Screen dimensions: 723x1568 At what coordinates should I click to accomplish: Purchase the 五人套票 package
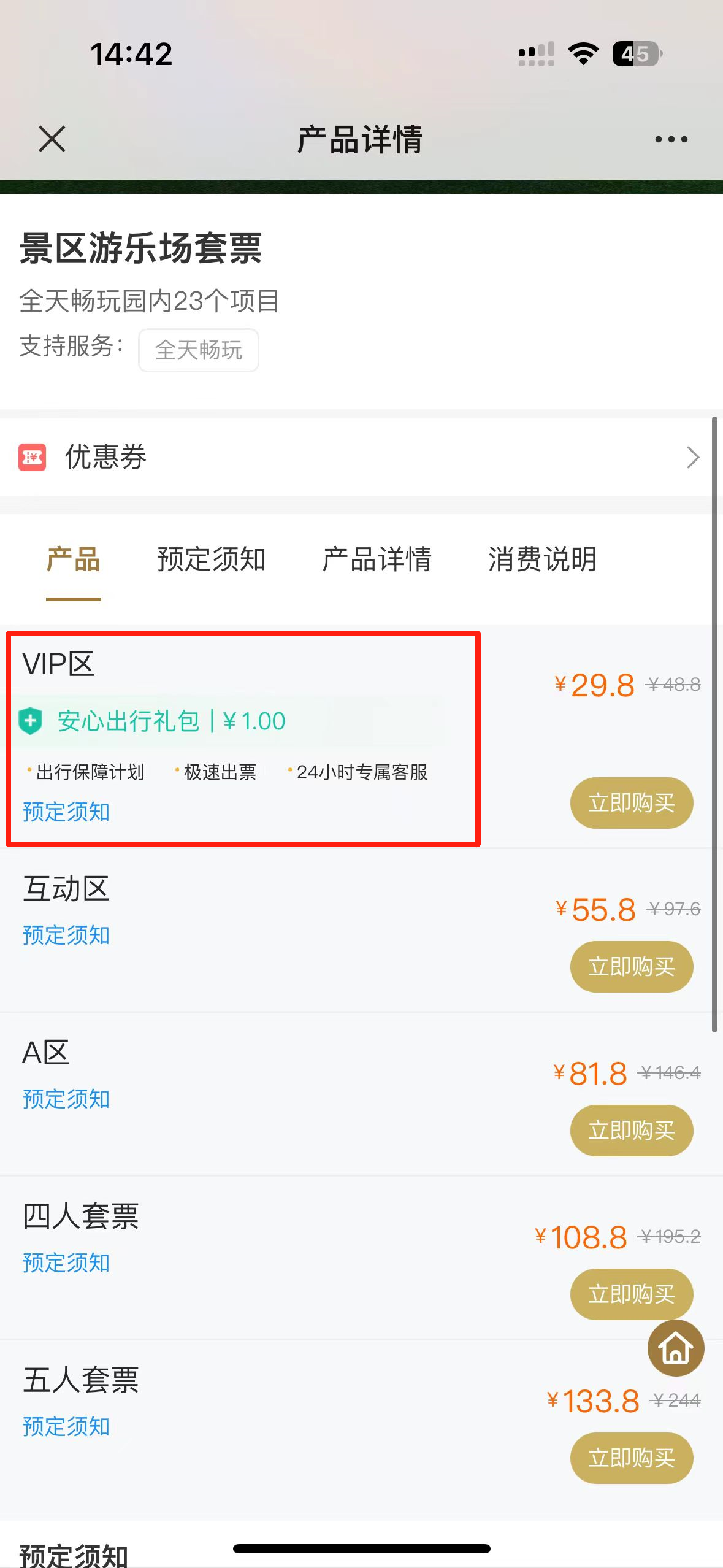[x=631, y=1458]
